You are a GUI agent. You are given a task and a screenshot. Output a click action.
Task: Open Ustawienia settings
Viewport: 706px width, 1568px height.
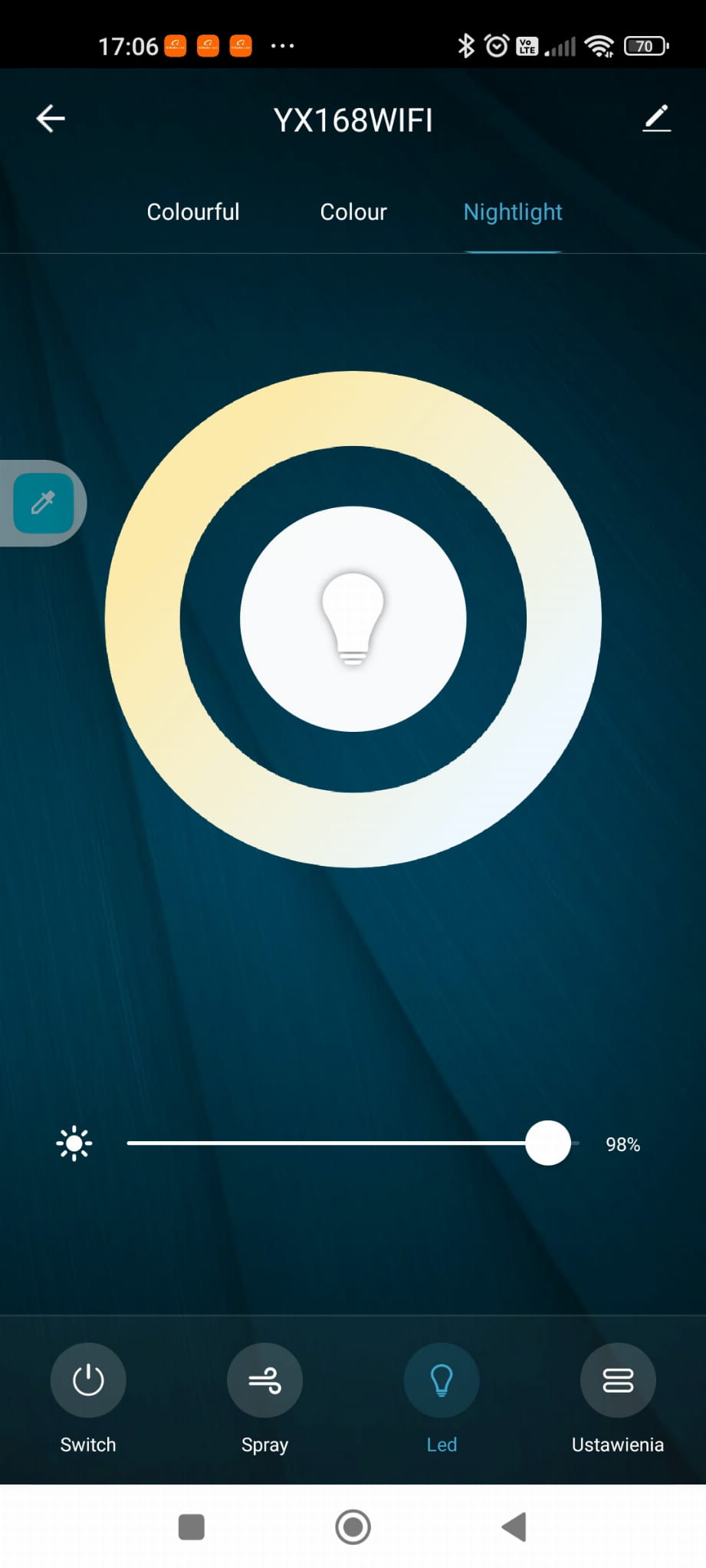tap(618, 1380)
